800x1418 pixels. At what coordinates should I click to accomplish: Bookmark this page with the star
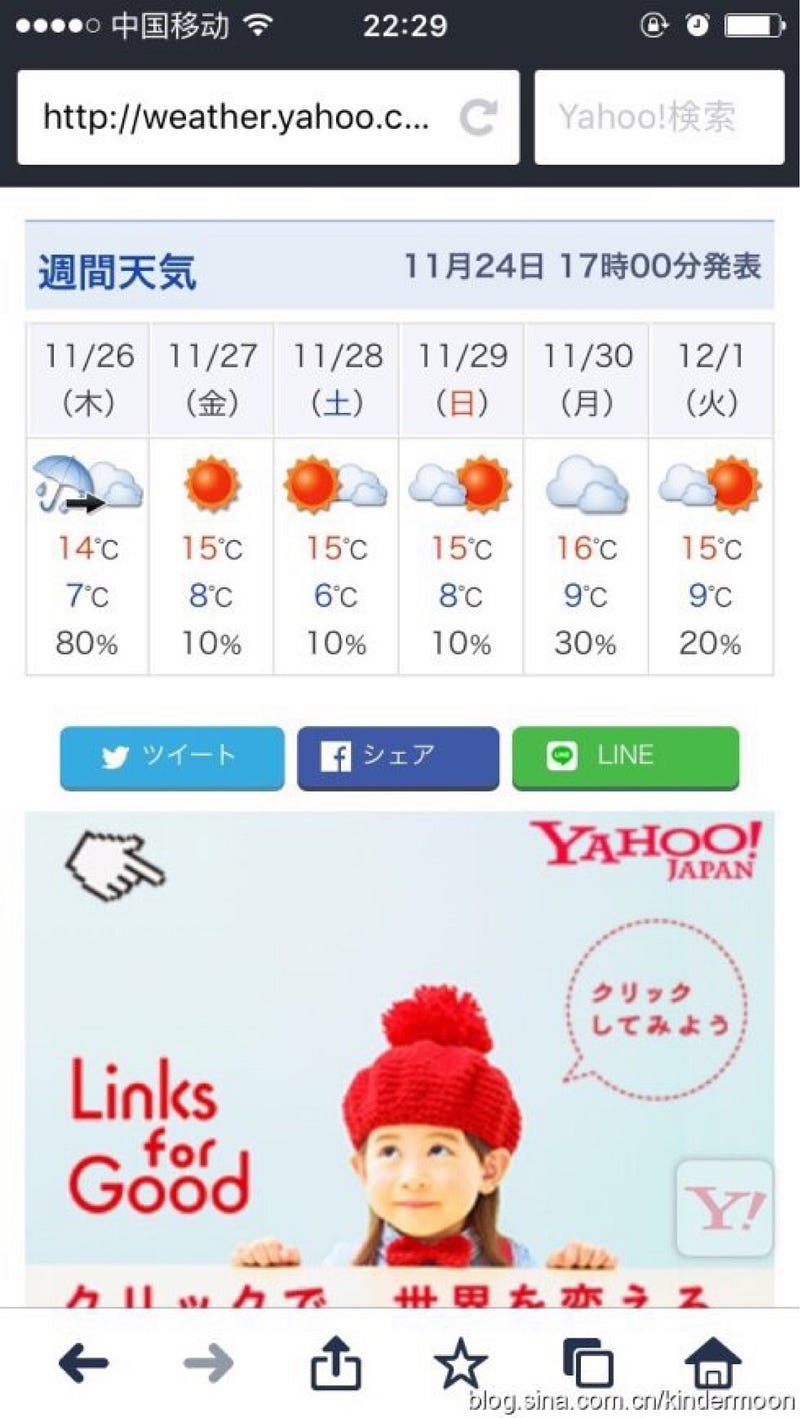pos(461,1363)
